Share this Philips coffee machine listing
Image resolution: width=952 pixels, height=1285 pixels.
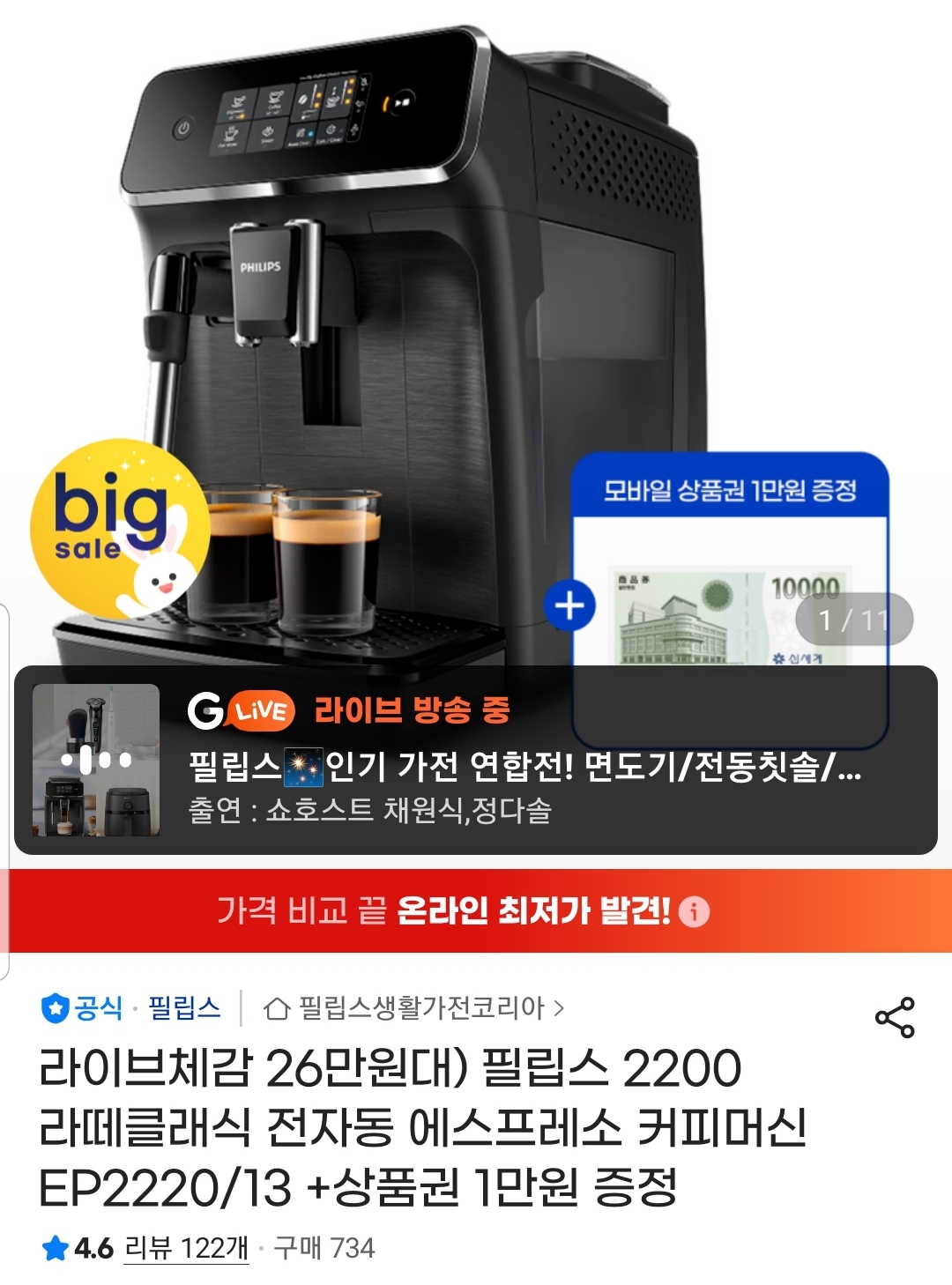point(895,1018)
